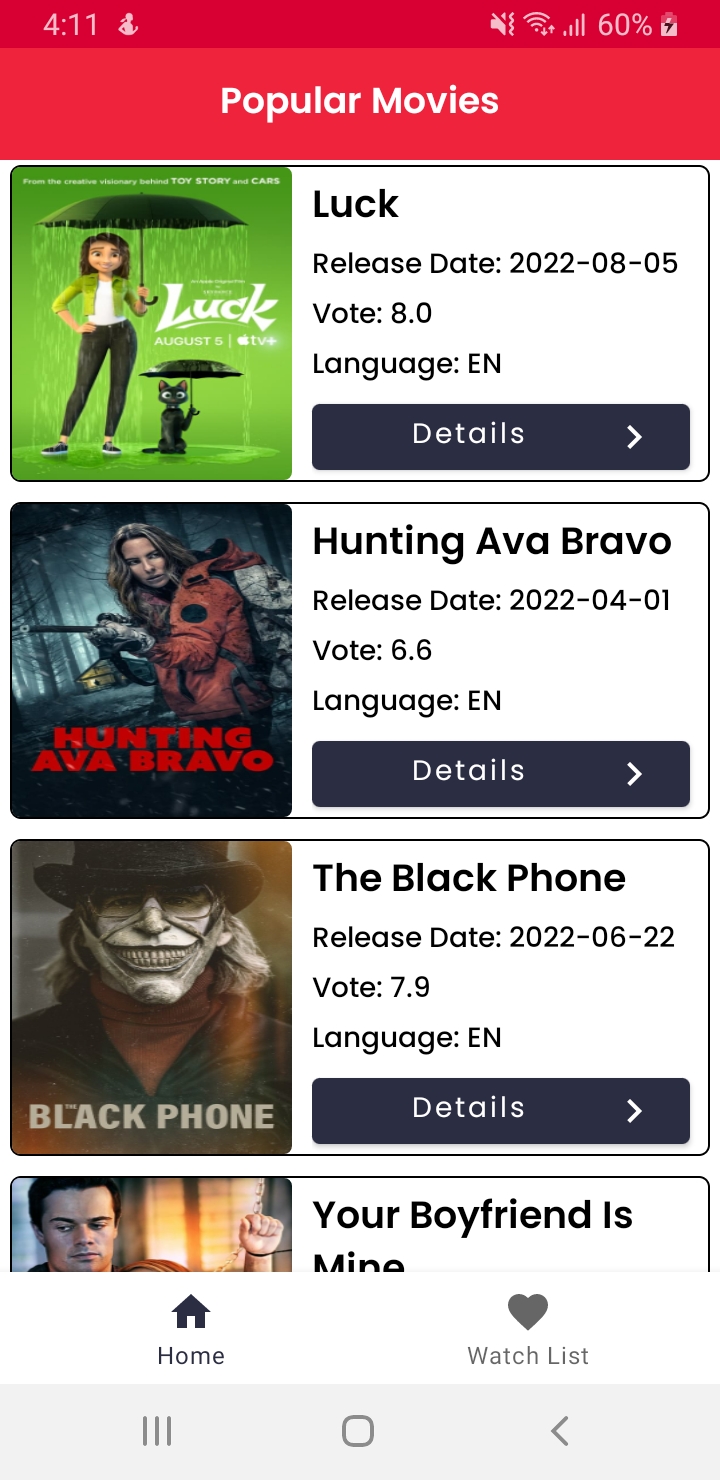The width and height of the screenshot is (720, 1480).
Task: Tap the Hunting Ava Bravo poster
Action: (151, 660)
